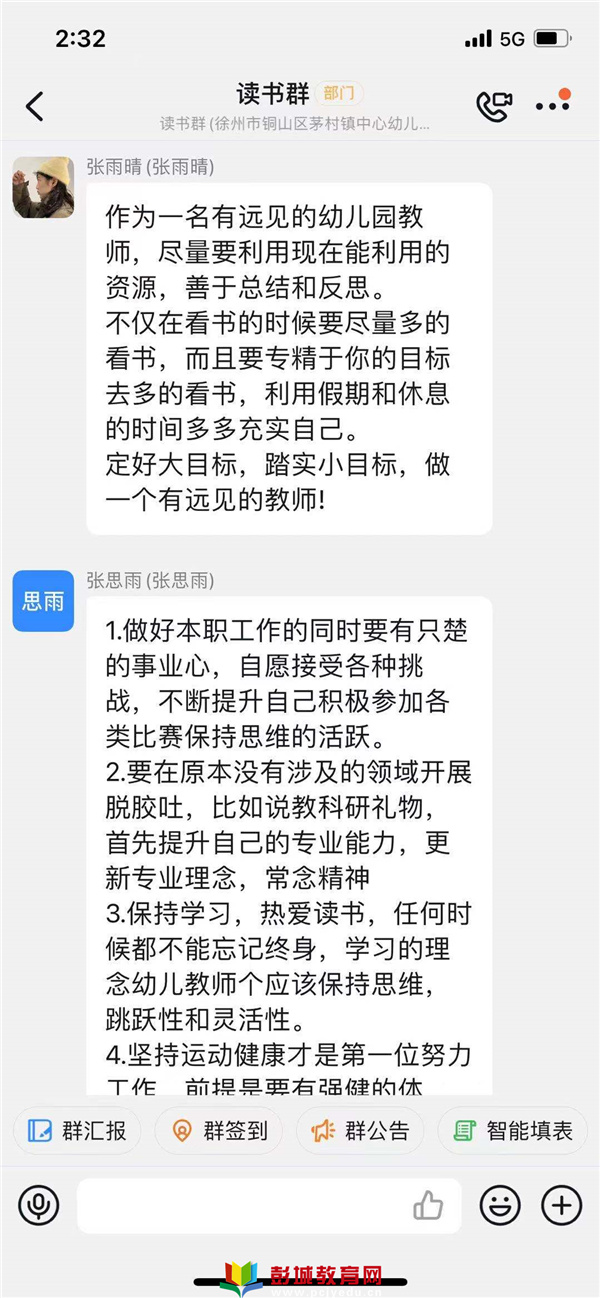Open the plus attachments menu
The height and width of the screenshot is (1298, 600).
(561, 1205)
